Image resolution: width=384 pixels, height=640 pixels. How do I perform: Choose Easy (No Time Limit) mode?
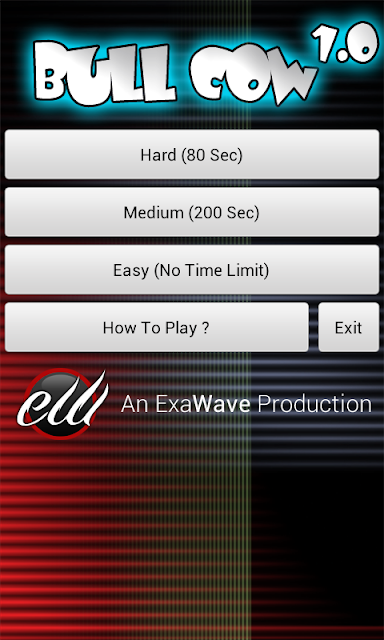192,270
